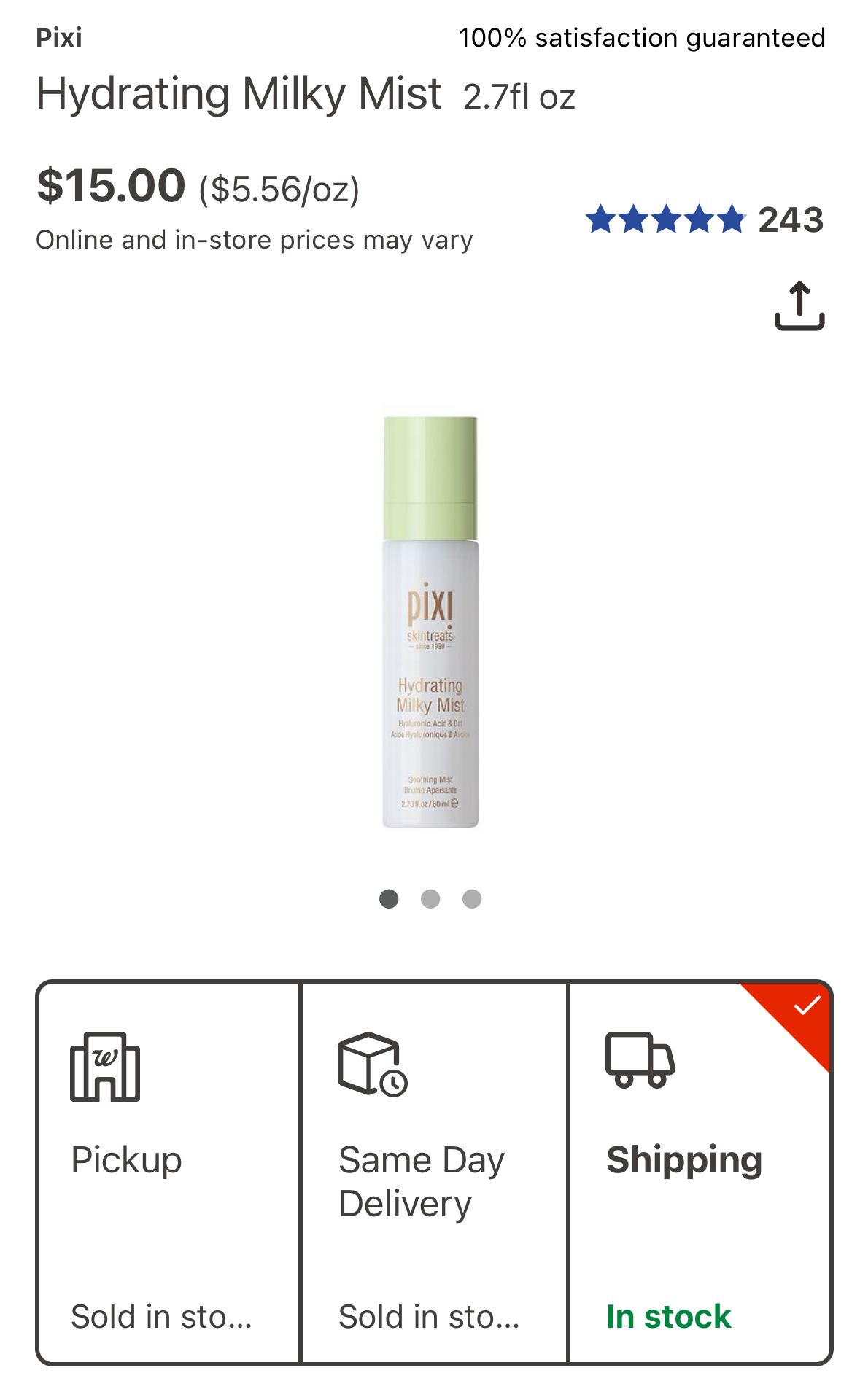This screenshot has width=860, height=1400.
Task: Select the Shipping option
Action: click(699, 1172)
